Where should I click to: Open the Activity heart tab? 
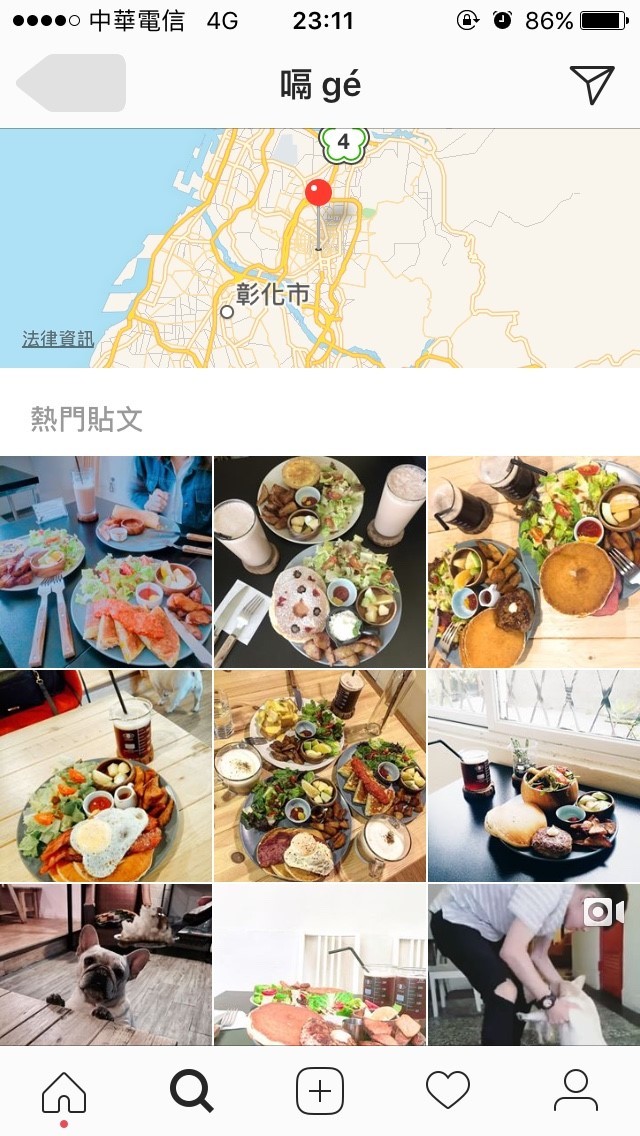[x=447, y=1091]
